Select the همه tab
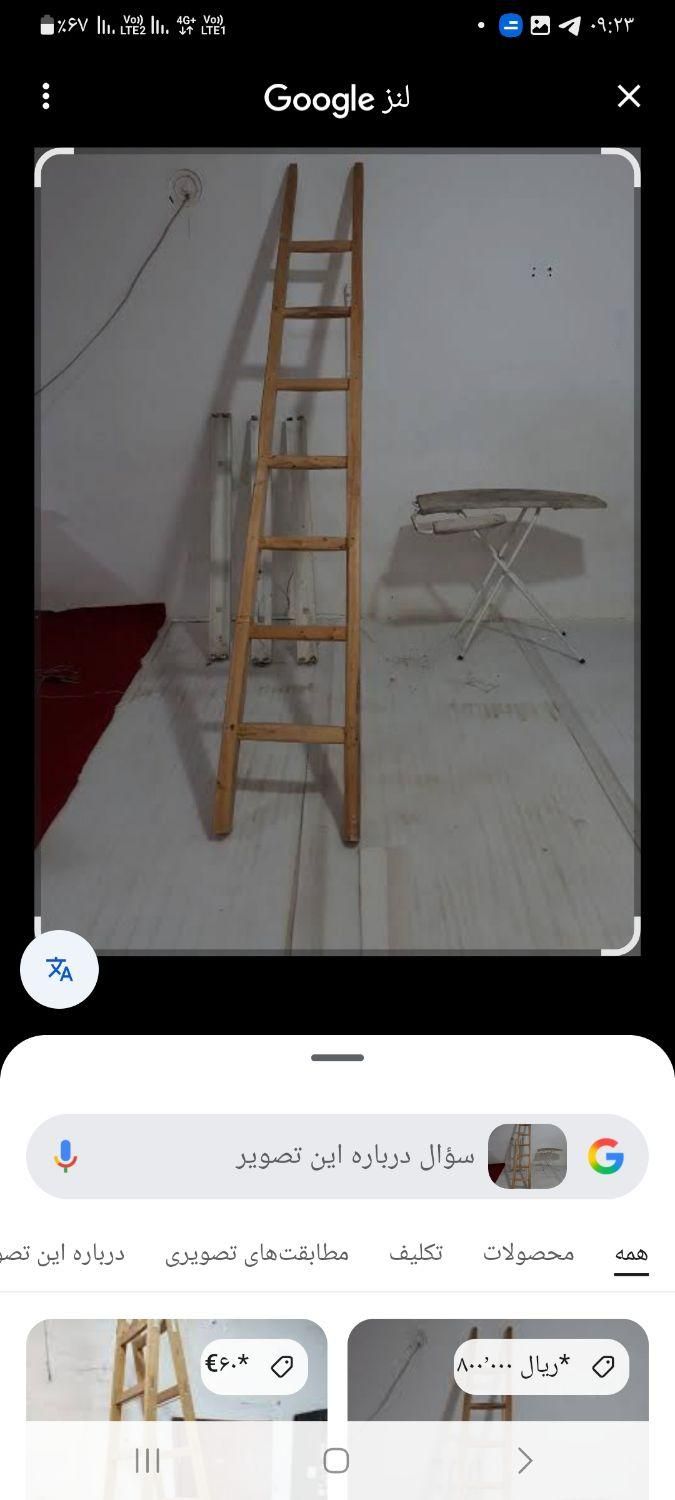Screen dimensions: 675x1500 pyautogui.click(x=631, y=1253)
